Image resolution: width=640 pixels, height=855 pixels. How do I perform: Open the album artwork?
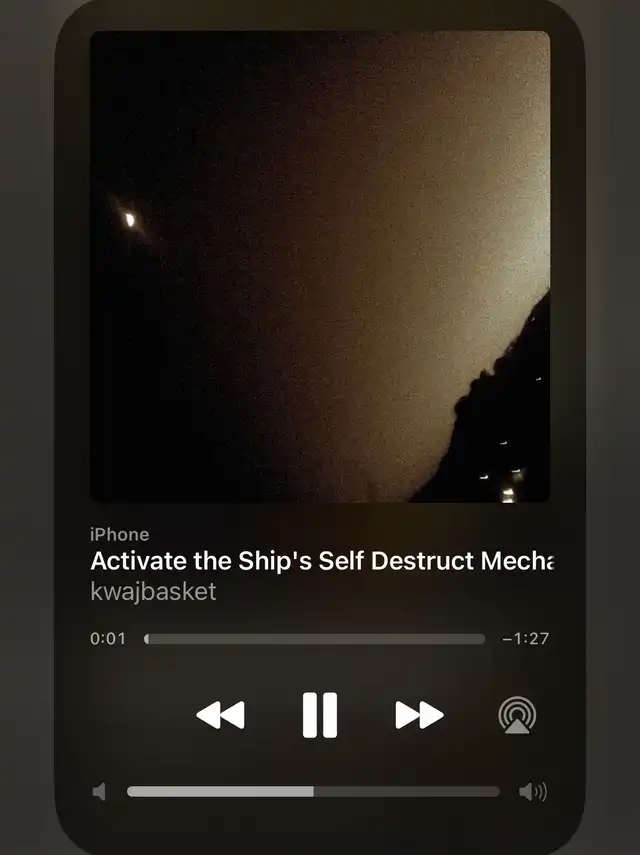320,267
